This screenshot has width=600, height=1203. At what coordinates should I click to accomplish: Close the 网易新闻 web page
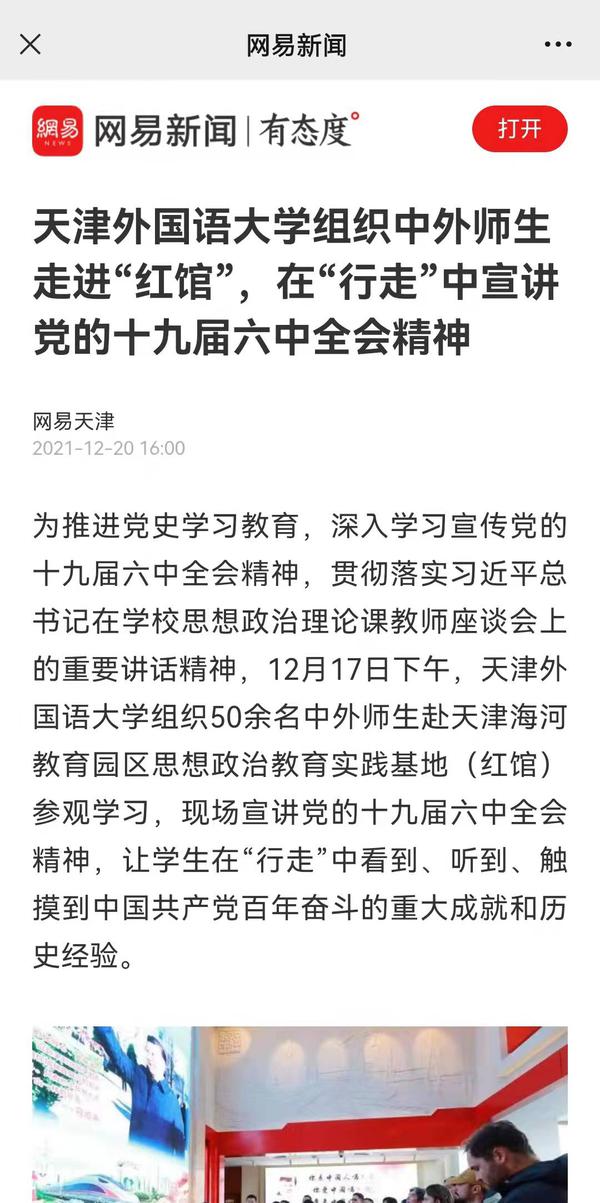pos(31,44)
